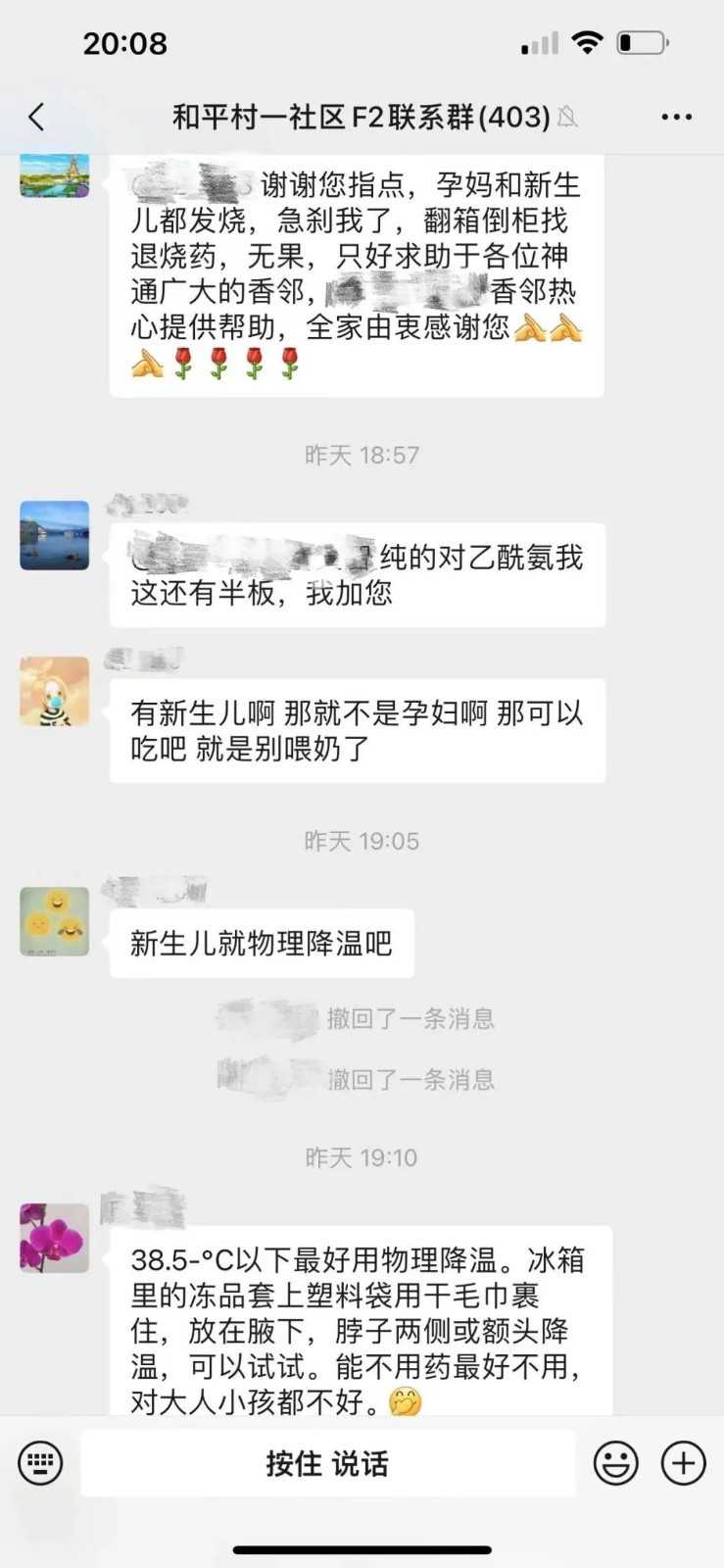Tap the lake landscape avatar above 对乙酰氨 message
Image resolution: width=724 pixels, height=1568 pixels.
tap(55, 536)
